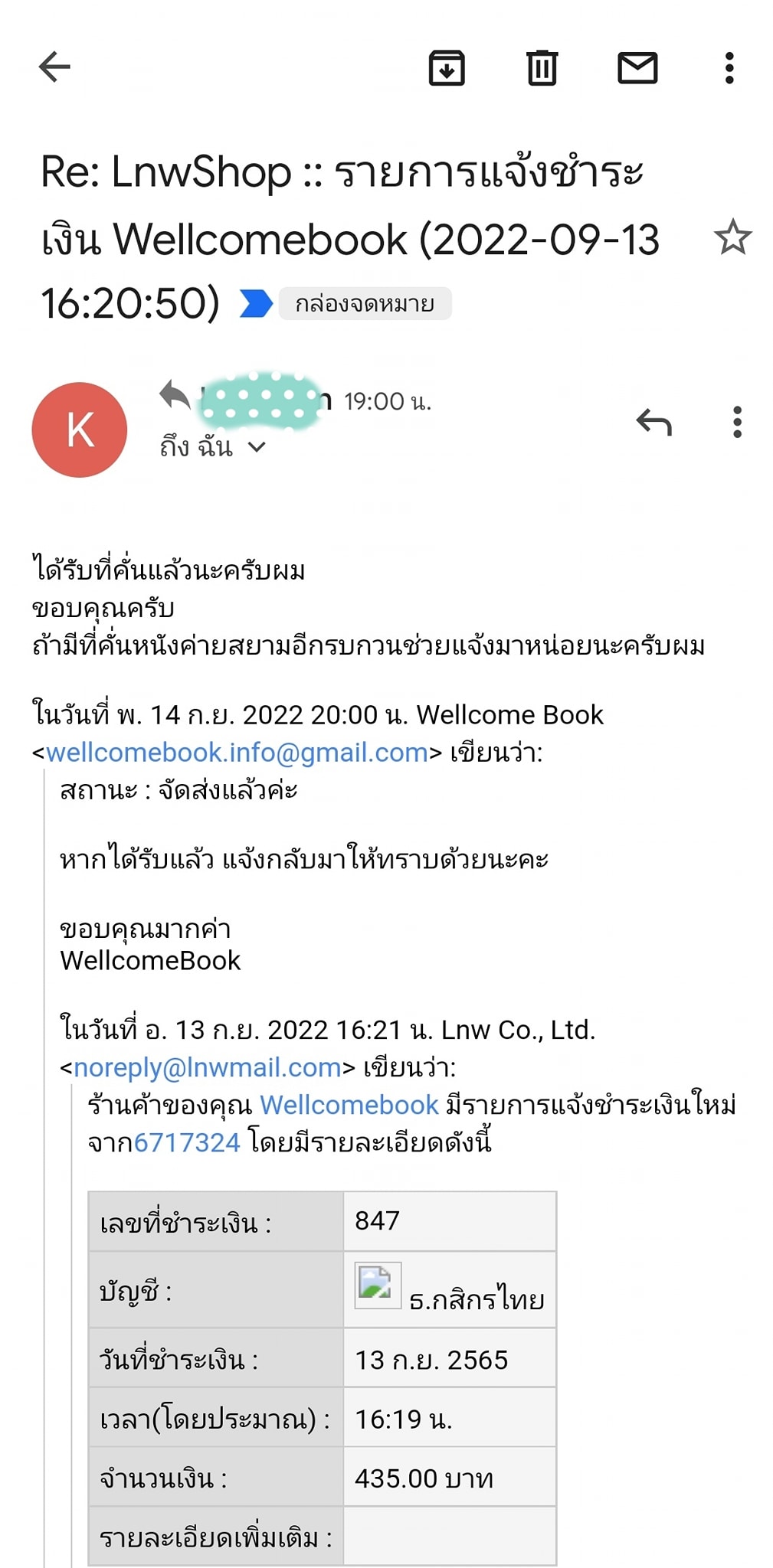Open the 6717324 order link
773x1568 pixels.
(x=187, y=1142)
